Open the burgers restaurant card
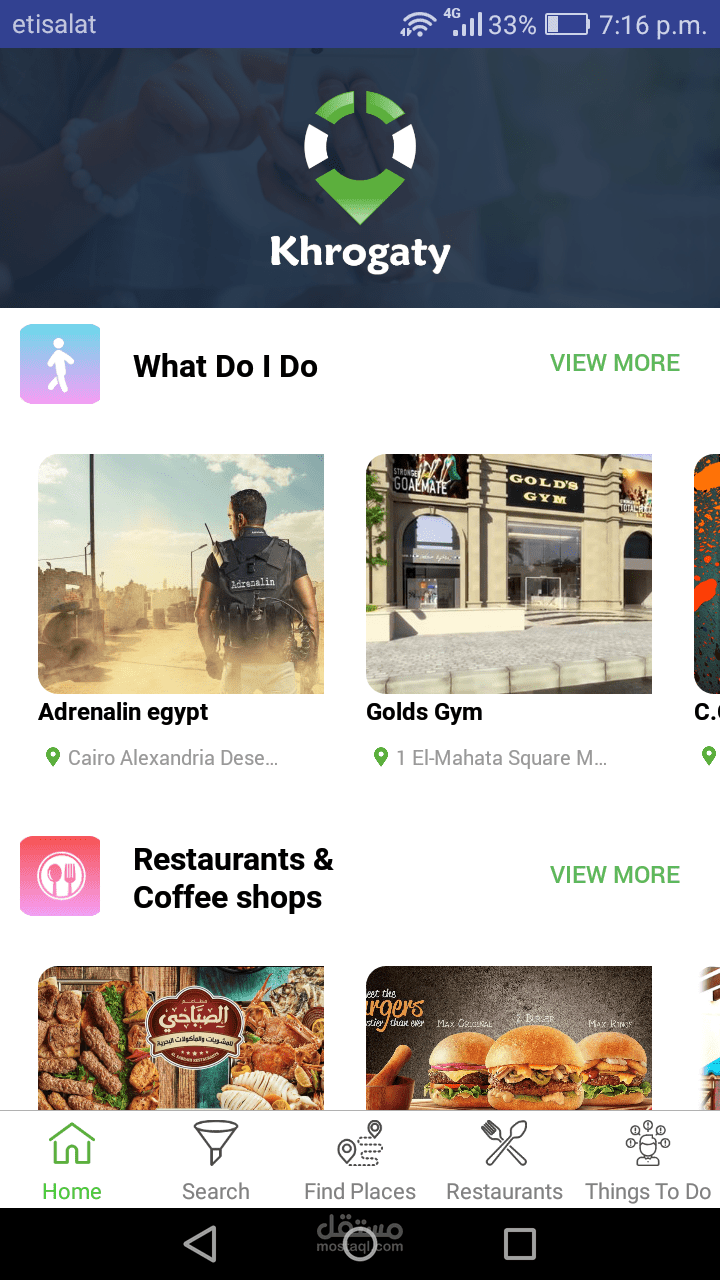 click(x=509, y=1038)
